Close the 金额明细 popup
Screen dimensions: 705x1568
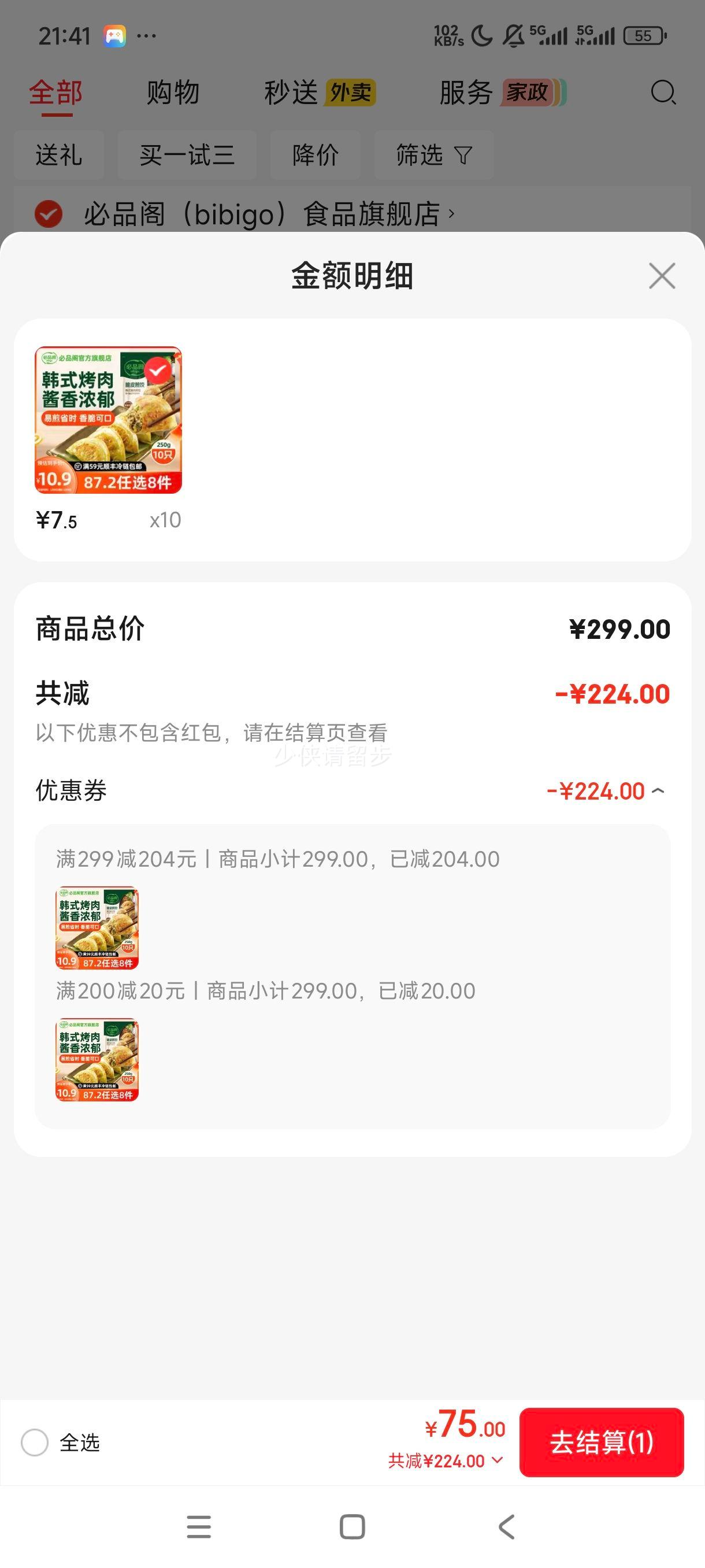(x=662, y=276)
